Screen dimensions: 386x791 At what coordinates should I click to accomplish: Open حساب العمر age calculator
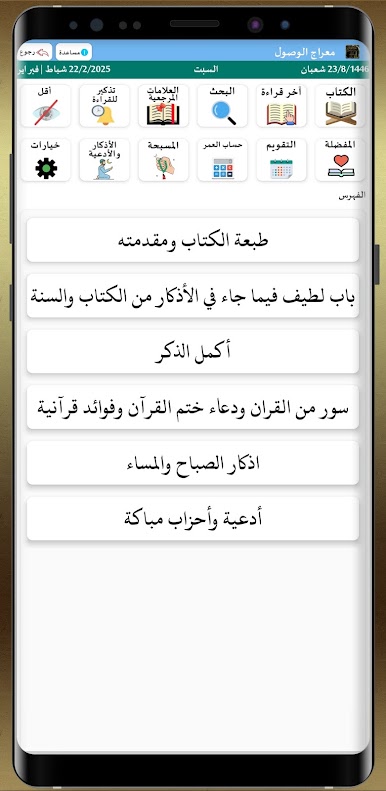[223, 160]
